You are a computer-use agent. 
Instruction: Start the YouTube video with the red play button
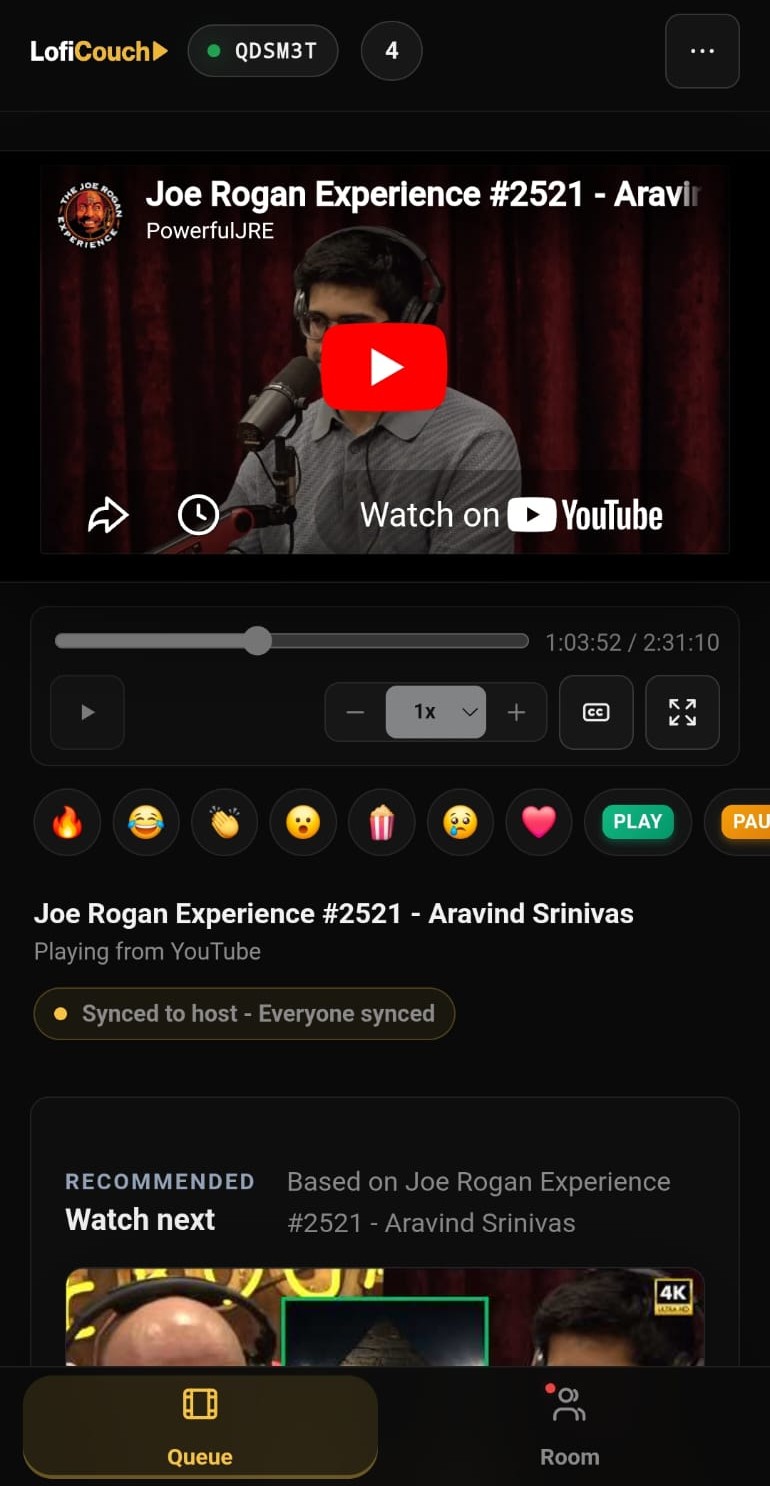pos(384,367)
